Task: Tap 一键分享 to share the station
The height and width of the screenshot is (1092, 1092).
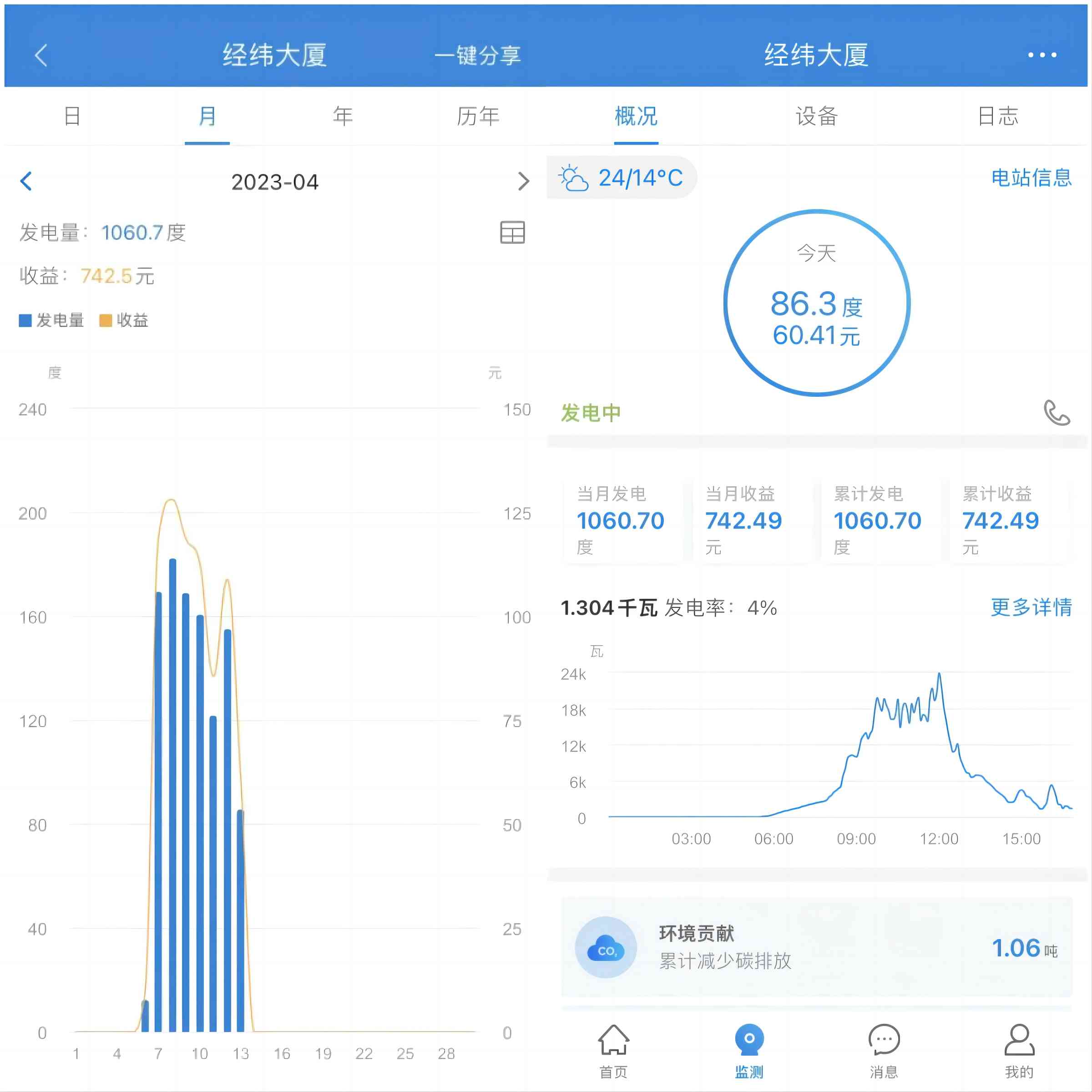Action: click(477, 56)
